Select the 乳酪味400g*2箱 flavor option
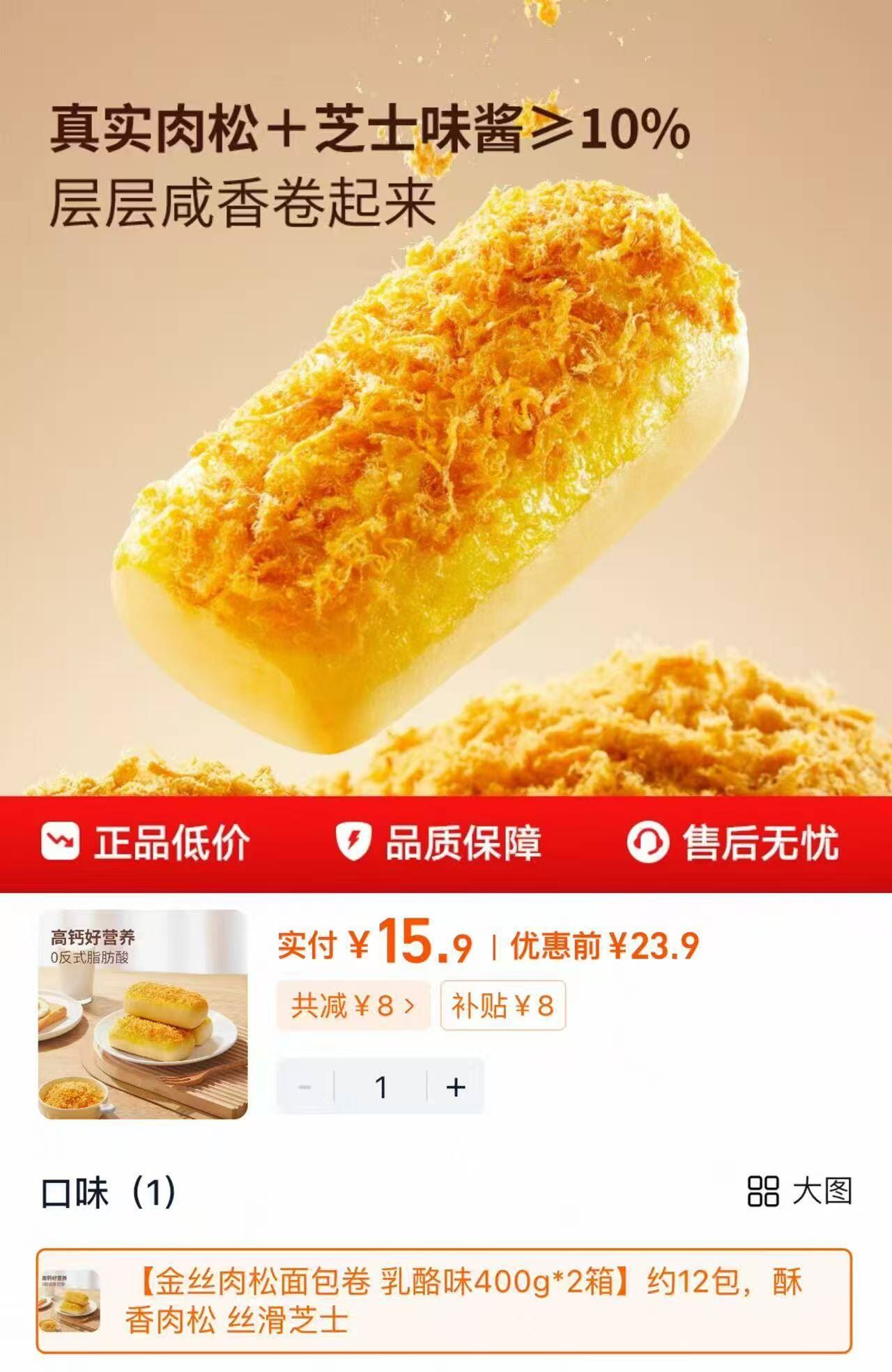Image resolution: width=892 pixels, height=1372 pixels. click(x=446, y=1297)
